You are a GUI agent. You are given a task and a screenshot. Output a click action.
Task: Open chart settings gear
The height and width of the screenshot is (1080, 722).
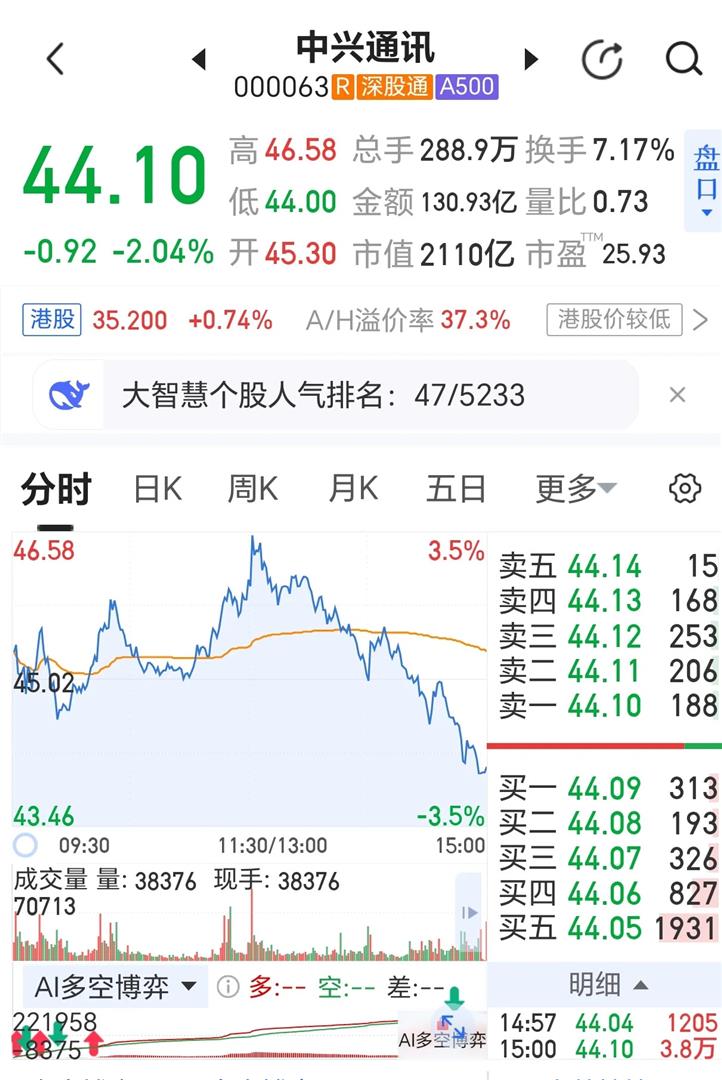[x=684, y=489]
